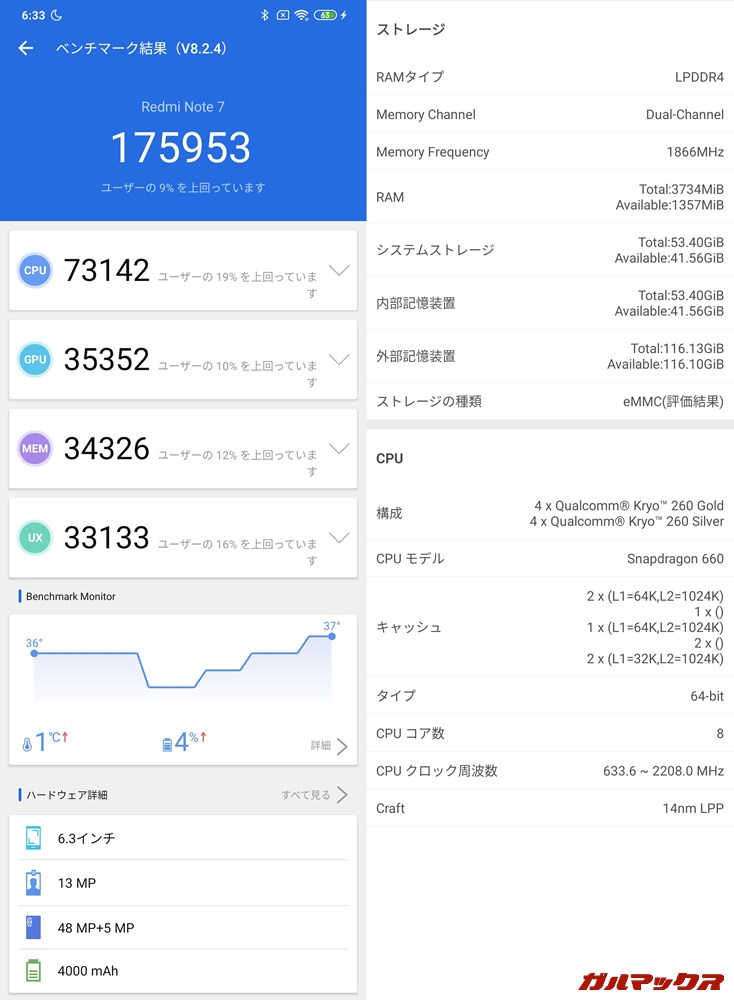The width and height of the screenshot is (734, 1000).
Task: Select the UX circular badge icon
Action: [x=33, y=537]
